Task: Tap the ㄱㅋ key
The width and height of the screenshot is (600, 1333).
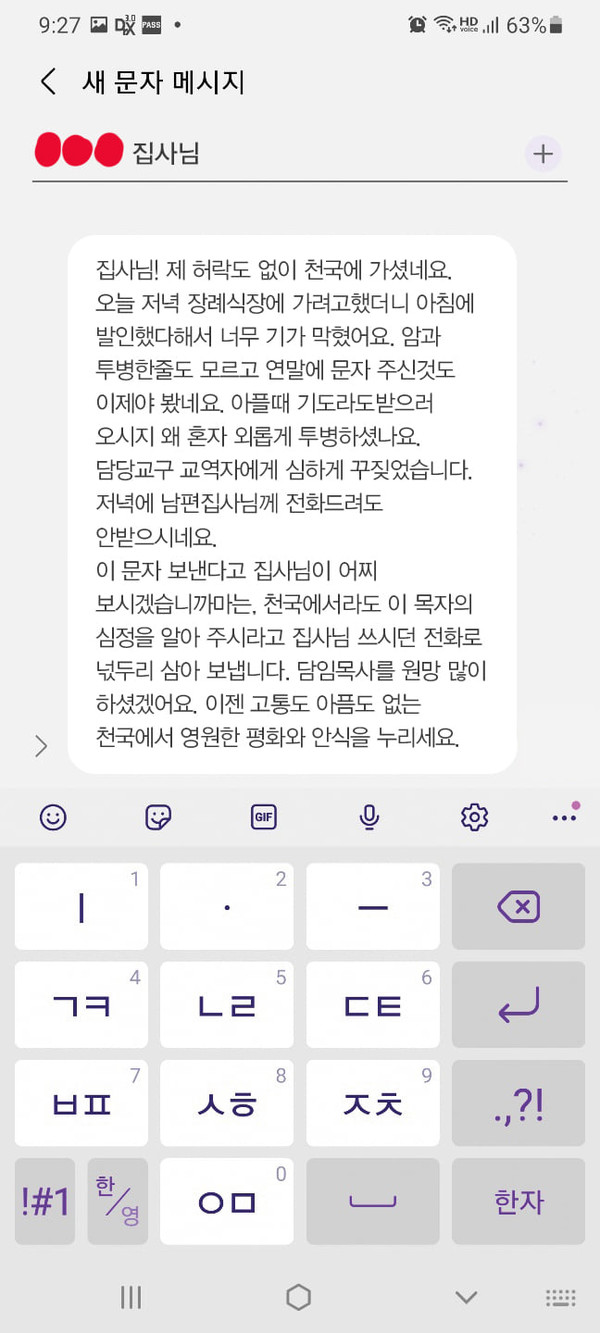Action: point(81,1004)
